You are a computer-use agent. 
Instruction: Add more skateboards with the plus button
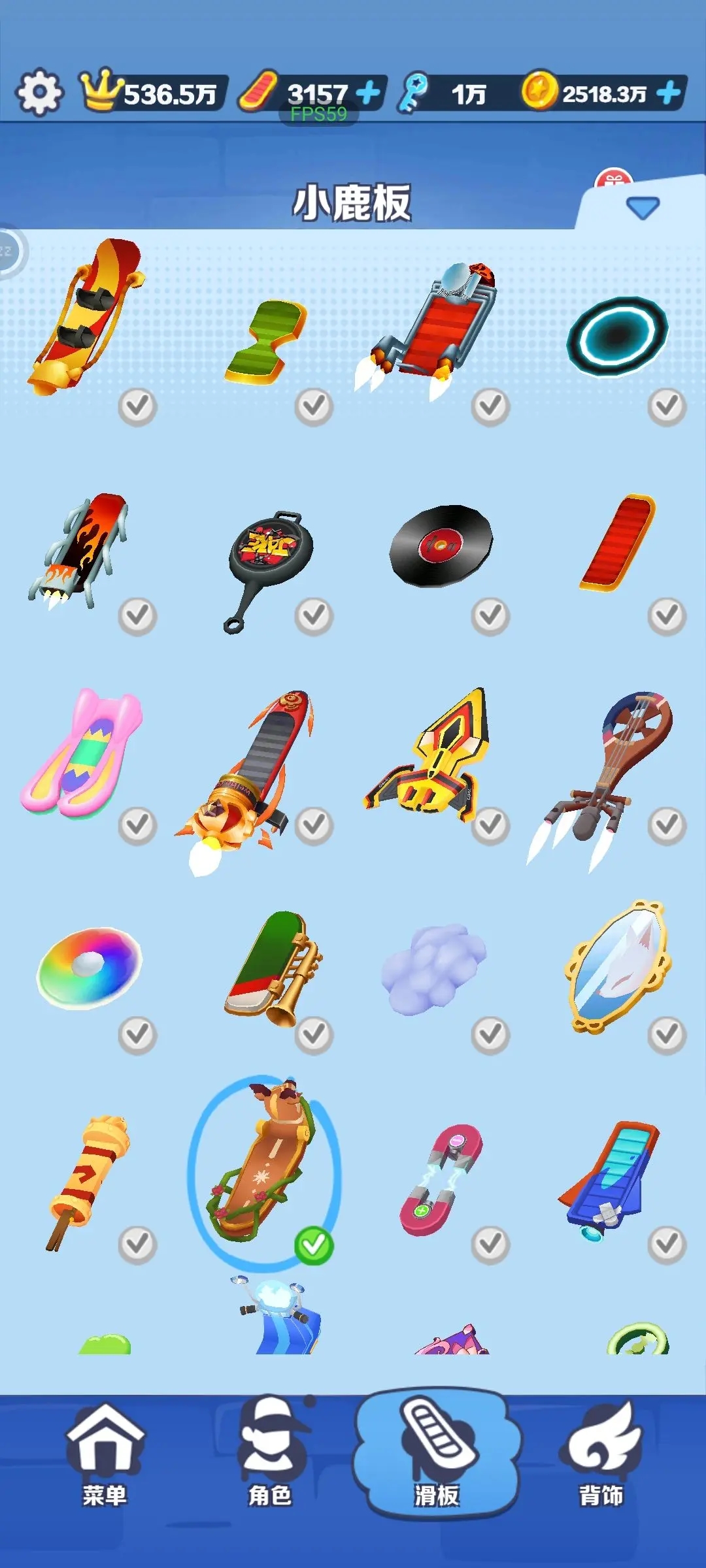(369, 93)
